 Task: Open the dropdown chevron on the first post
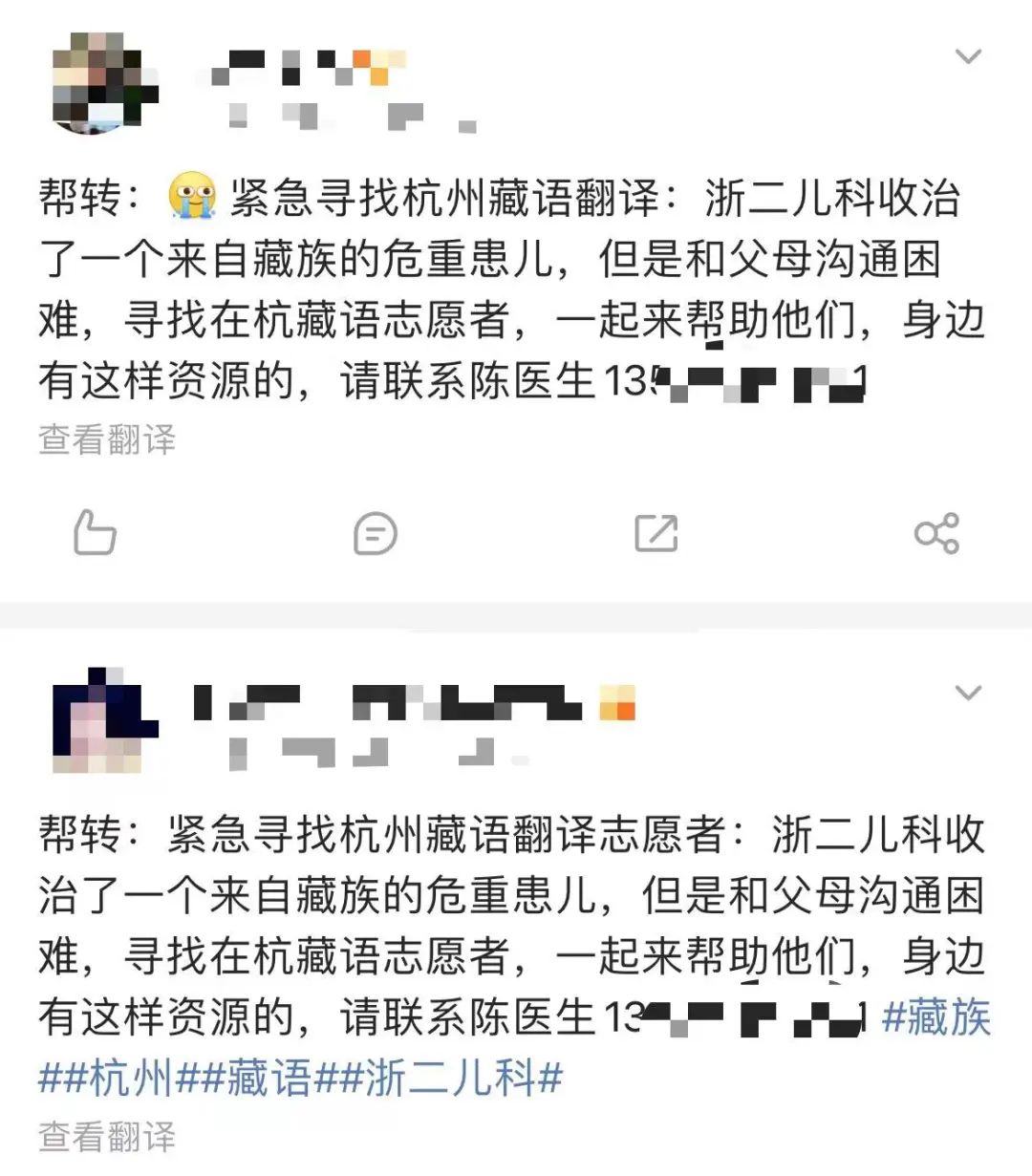pyautogui.click(x=968, y=56)
